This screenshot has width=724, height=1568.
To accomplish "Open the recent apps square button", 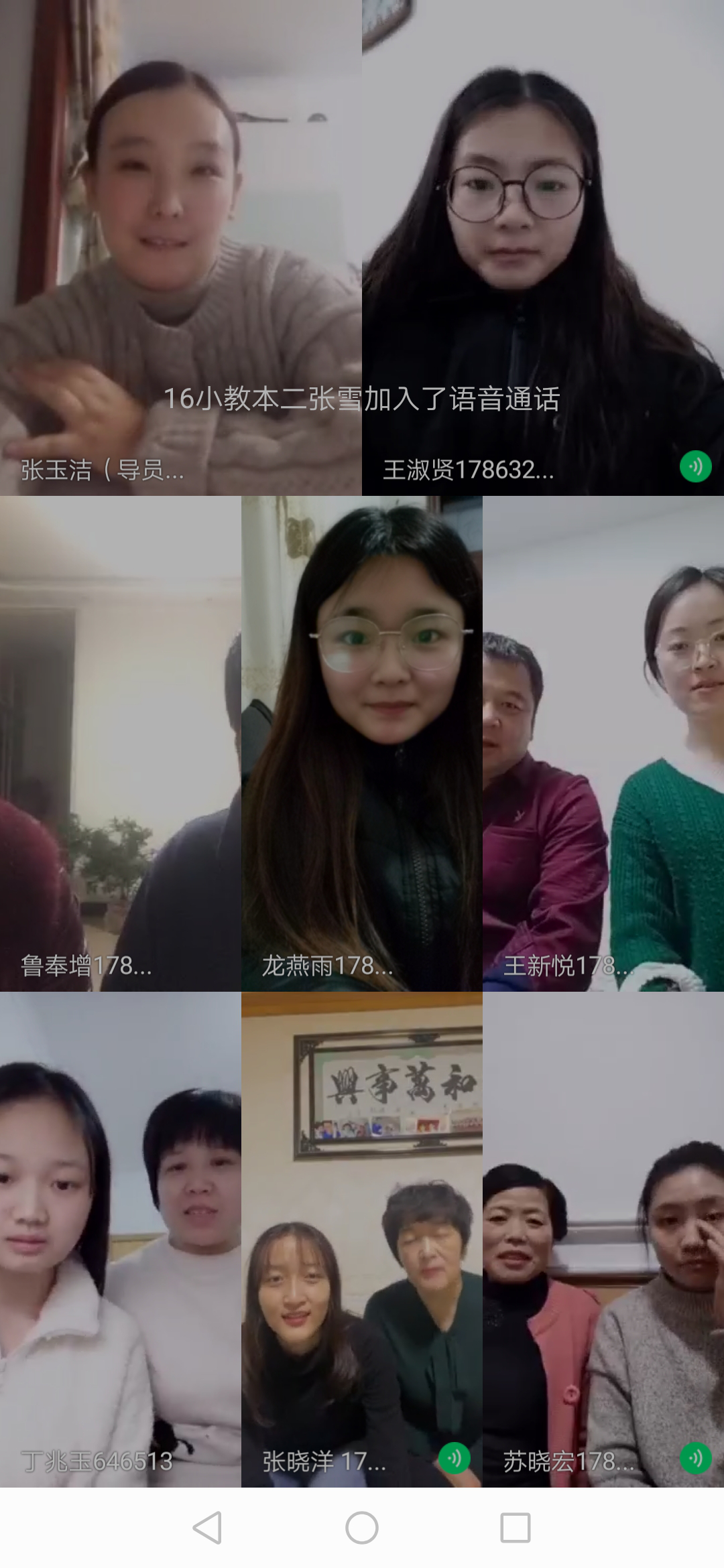I will (516, 1528).
